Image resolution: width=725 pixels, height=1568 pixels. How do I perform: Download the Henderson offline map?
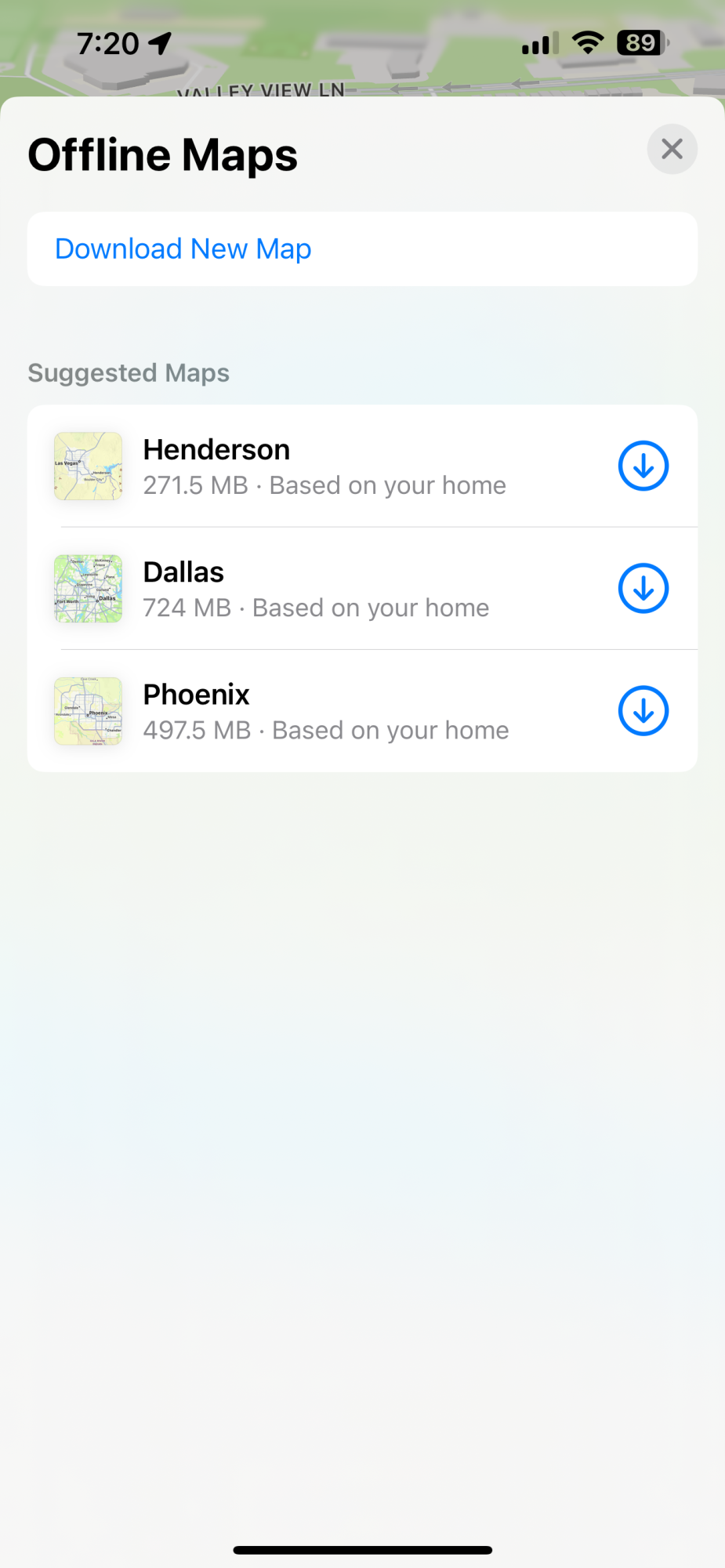click(x=643, y=466)
